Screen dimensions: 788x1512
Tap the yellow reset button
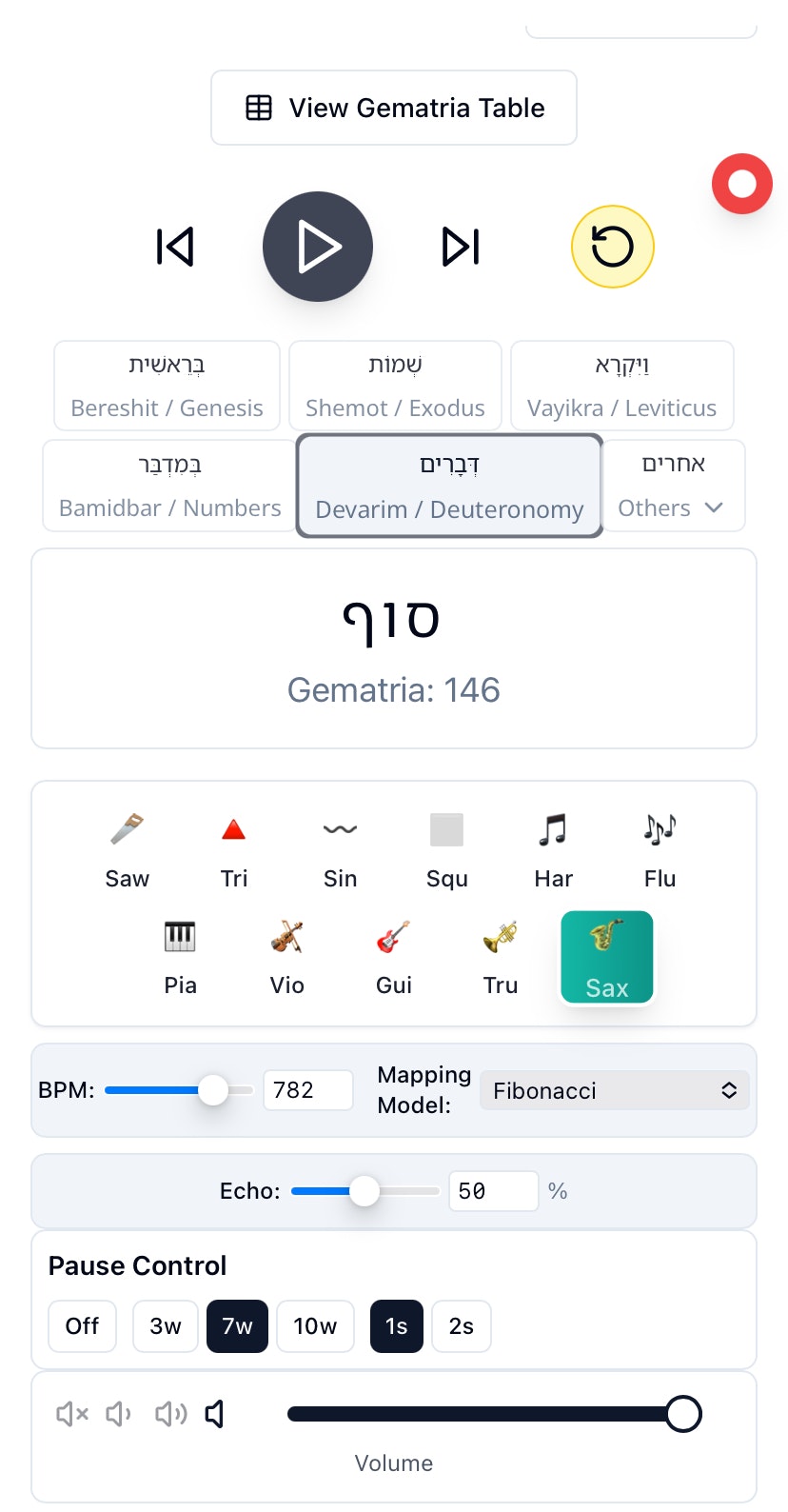(x=612, y=247)
